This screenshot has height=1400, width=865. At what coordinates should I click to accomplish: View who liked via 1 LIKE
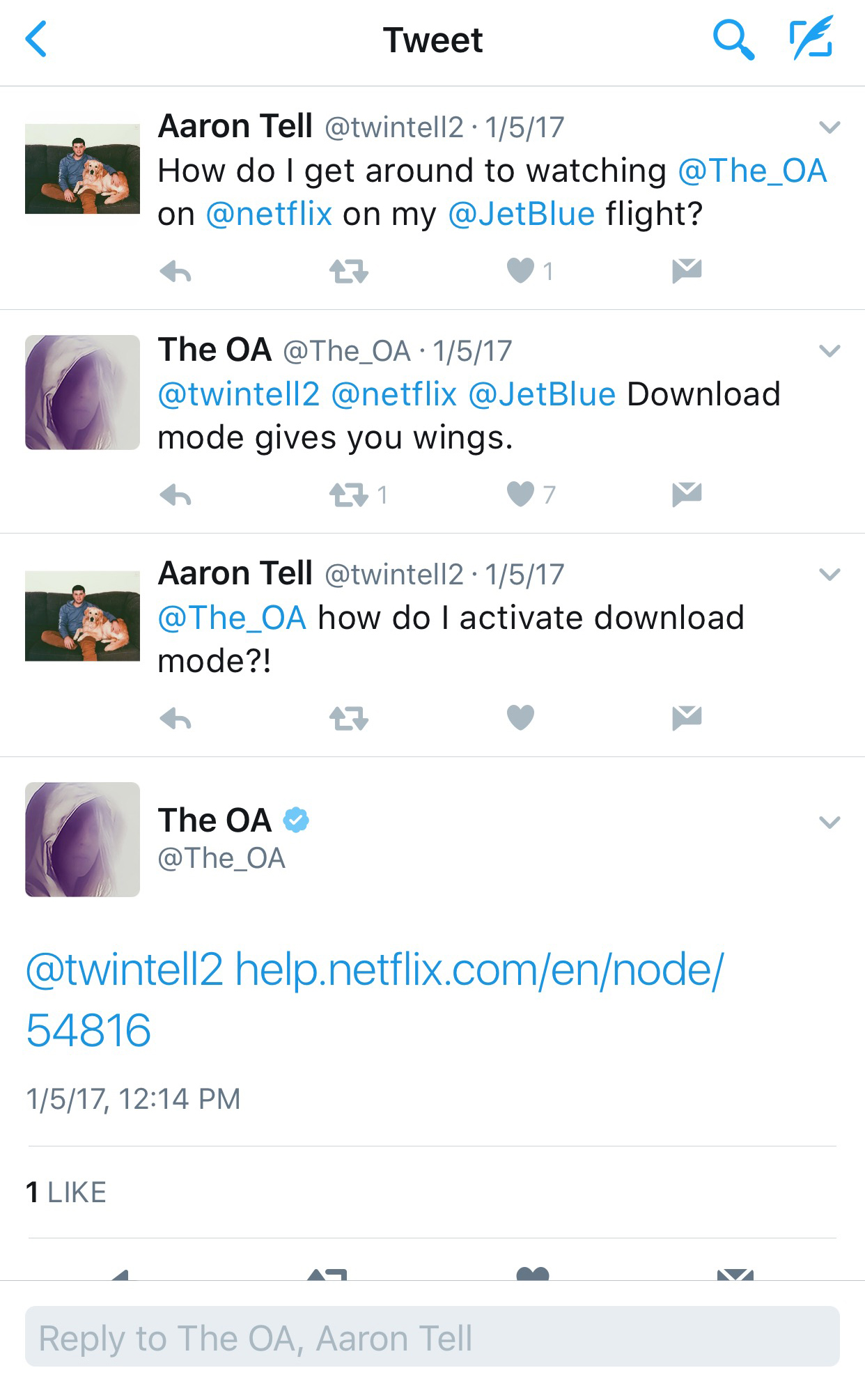(x=66, y=1192)
